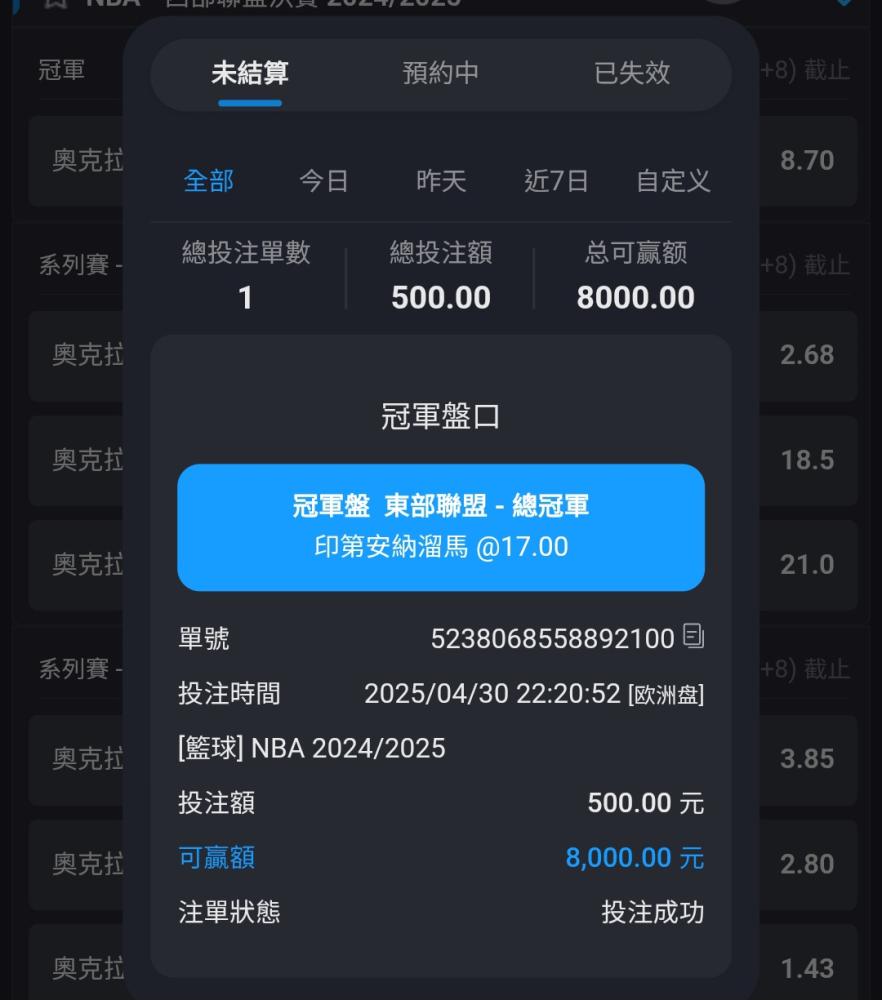Tap the 21.0 odds button
882x1000 pixels.
pos(806,565)
